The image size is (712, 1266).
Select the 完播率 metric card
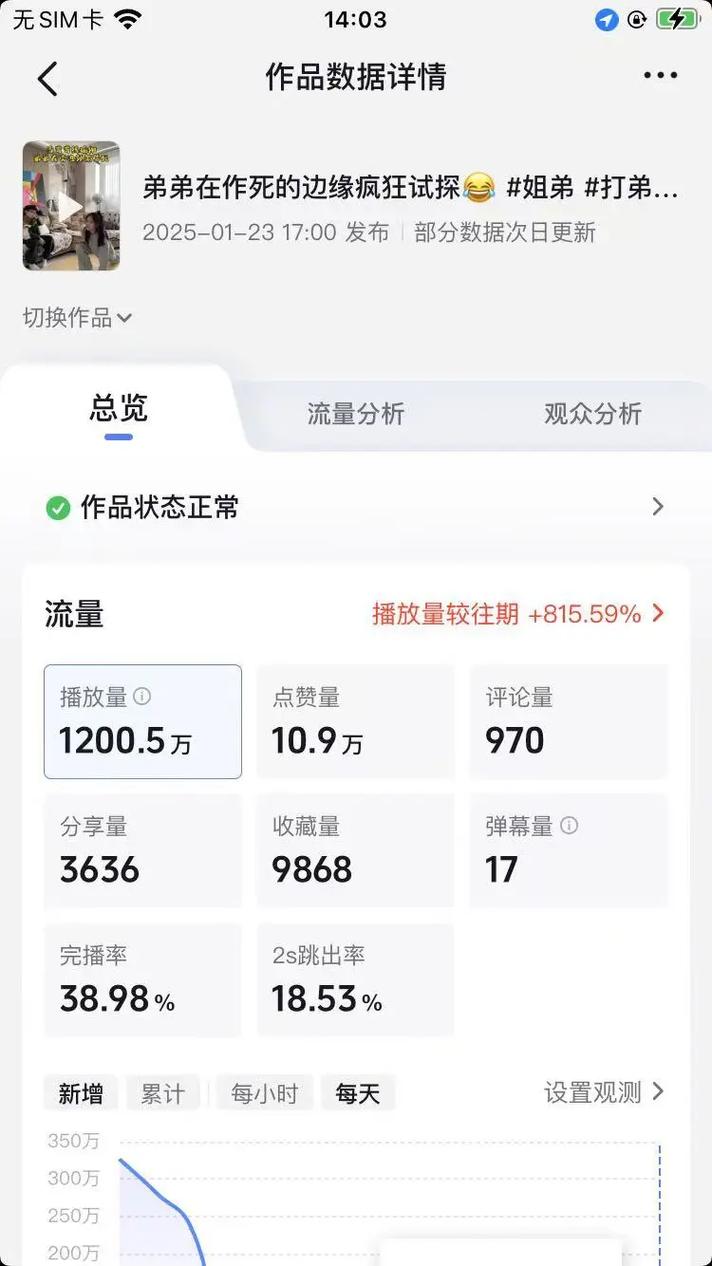(x=142, y=980)
